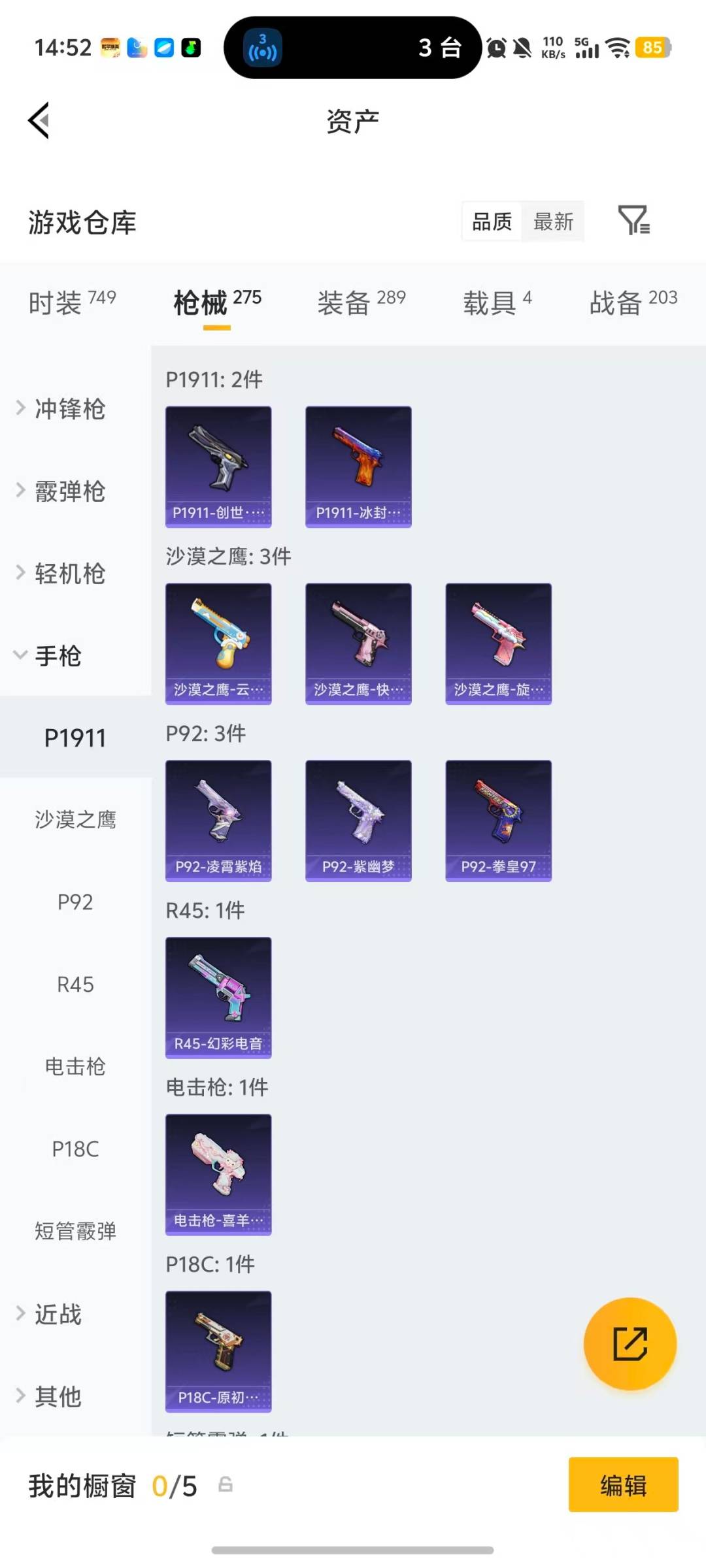The image size is (706, 1568).
Task: Click the back arrow icon
Action: [x=38, y=120]
